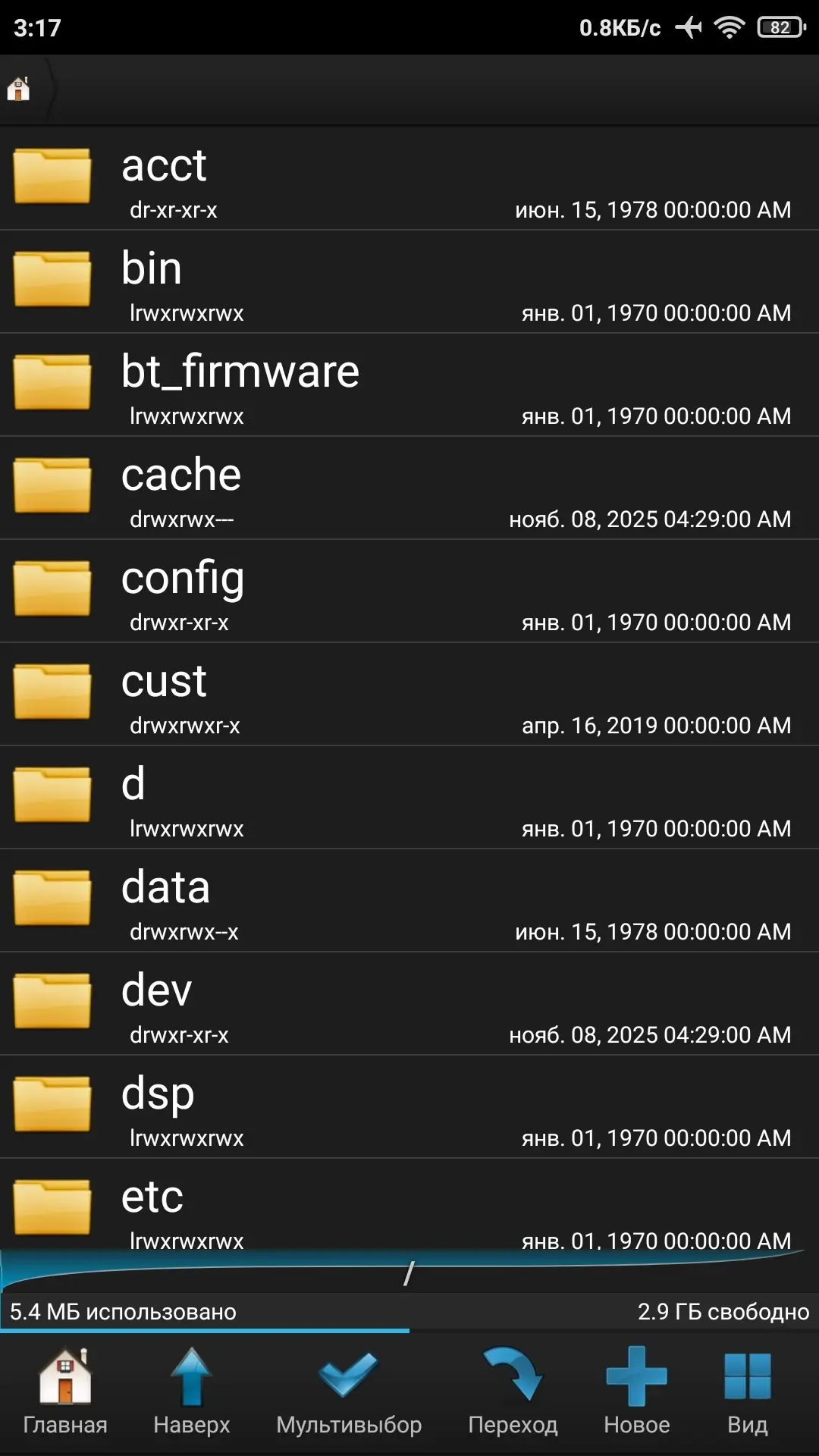Open the dev folder

(409, 1003)
